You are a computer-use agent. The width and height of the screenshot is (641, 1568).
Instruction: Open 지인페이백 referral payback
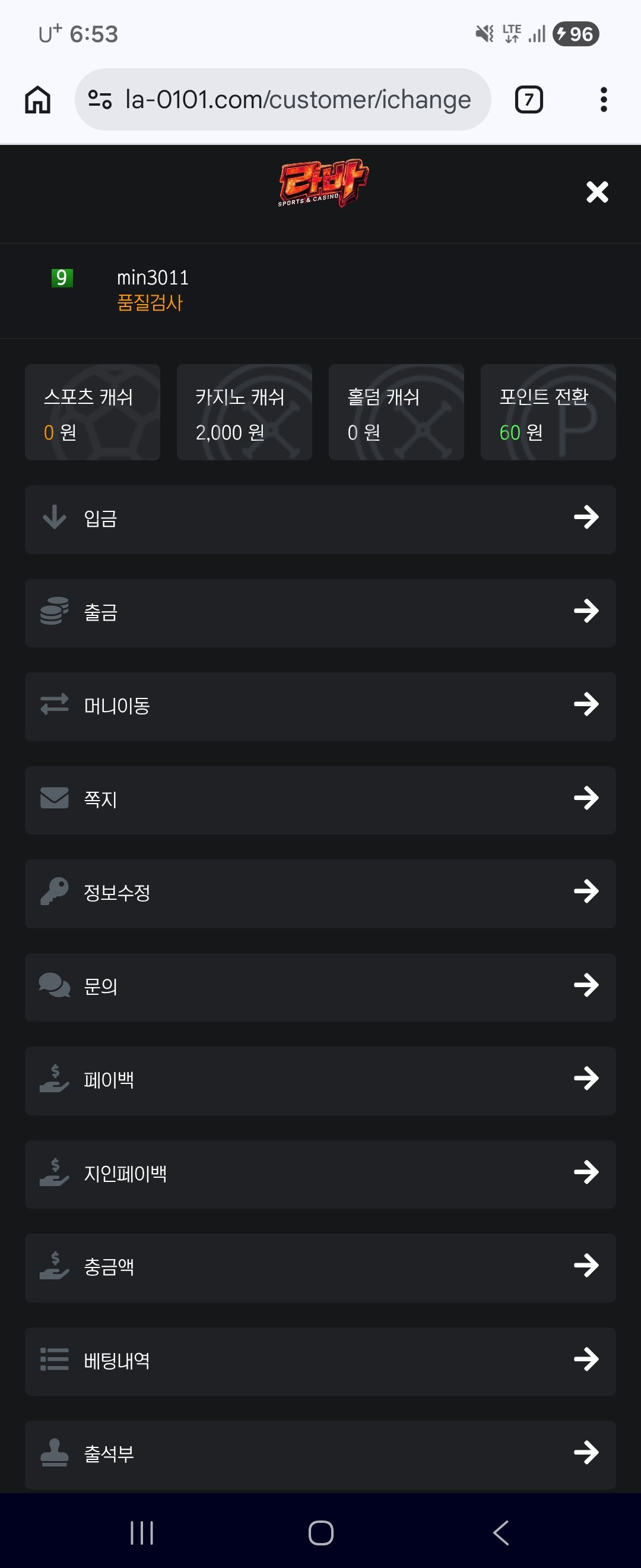320,1174
